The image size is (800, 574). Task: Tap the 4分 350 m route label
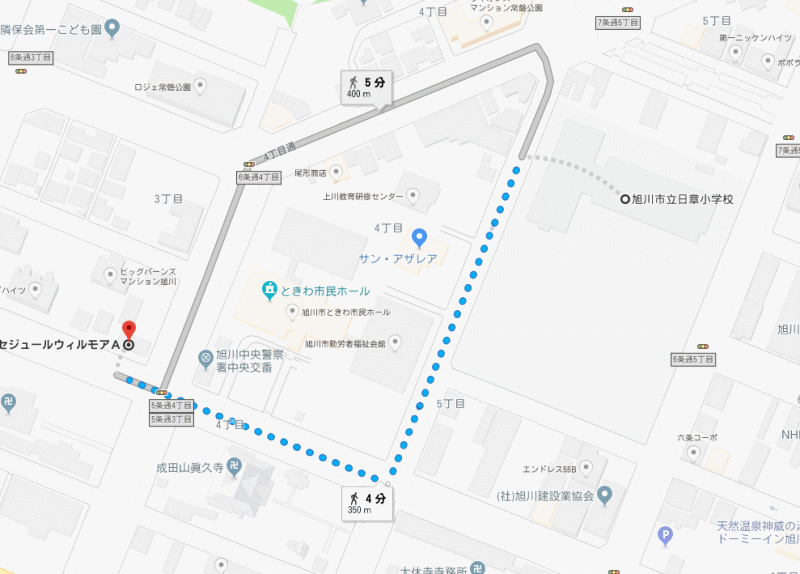[x=366, y=501]
